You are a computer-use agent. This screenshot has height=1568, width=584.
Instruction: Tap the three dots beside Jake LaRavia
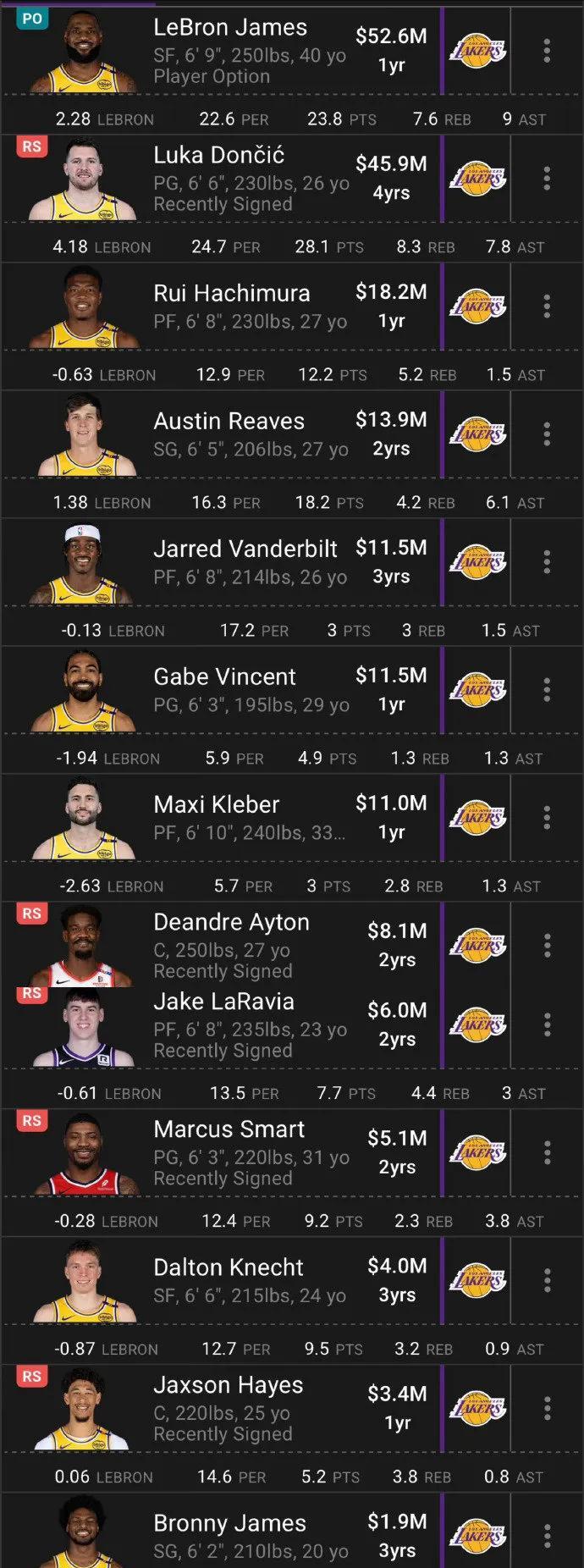click(x=547, y=1024)
